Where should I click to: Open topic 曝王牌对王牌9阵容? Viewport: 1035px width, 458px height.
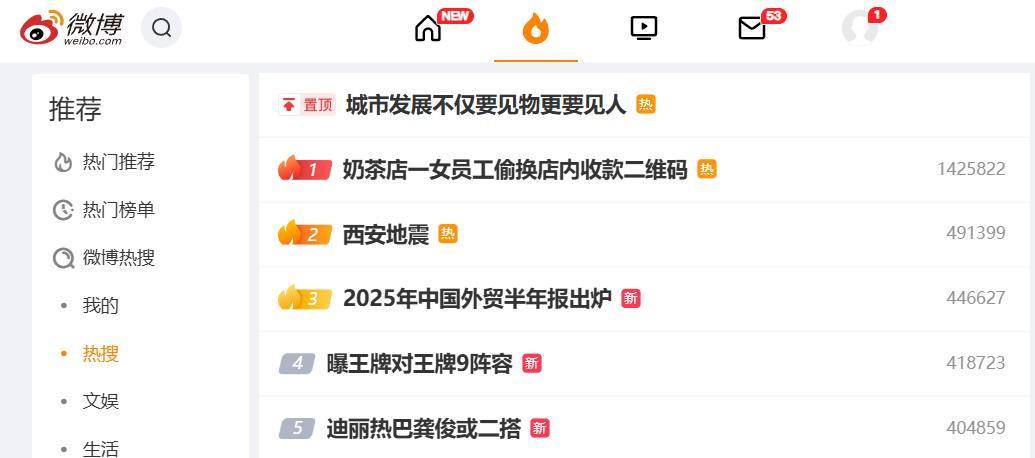tap(419, 364)
